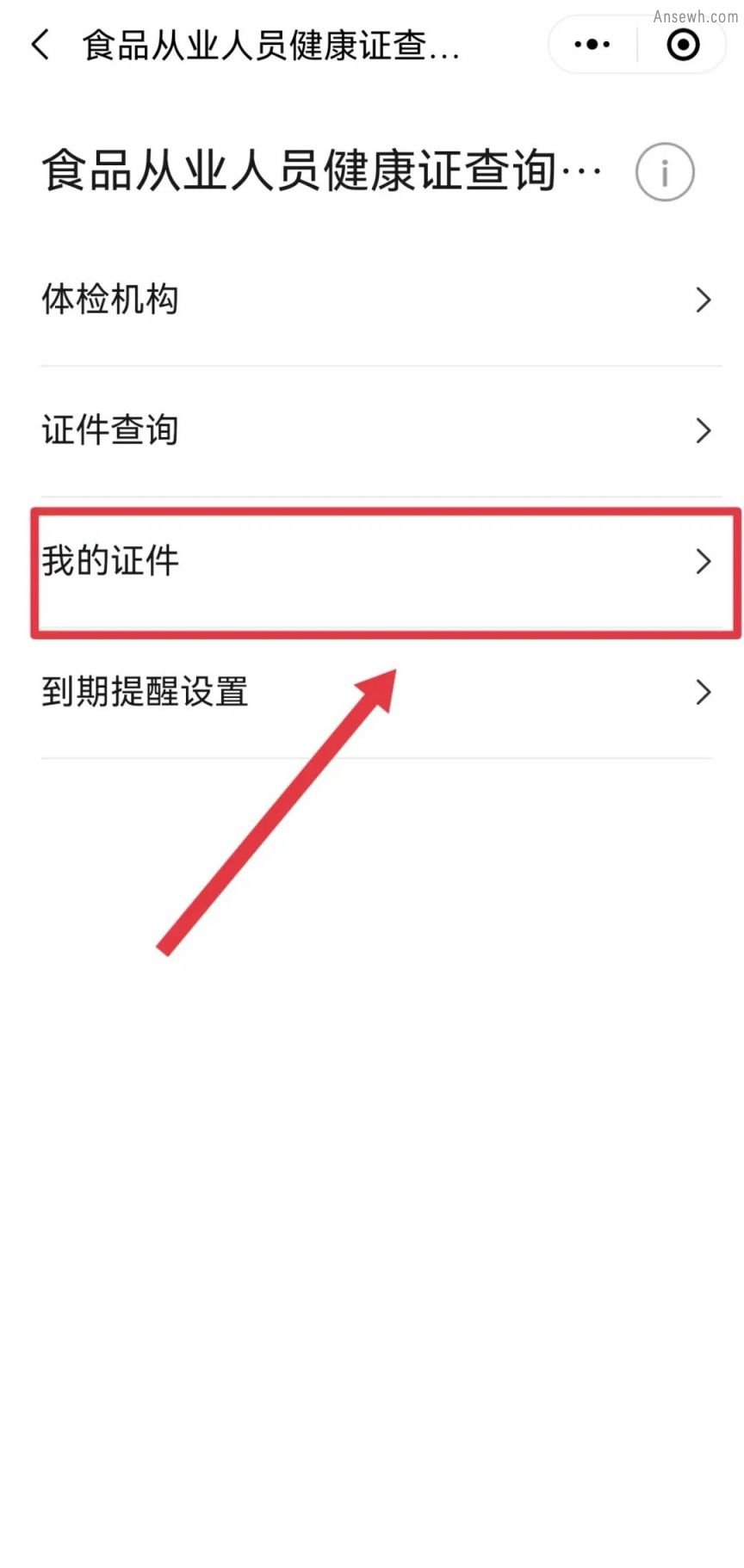The height and width of the screenshot is (1568, 744).
Task: Open 体检机构 row
Action: [379, 299]
